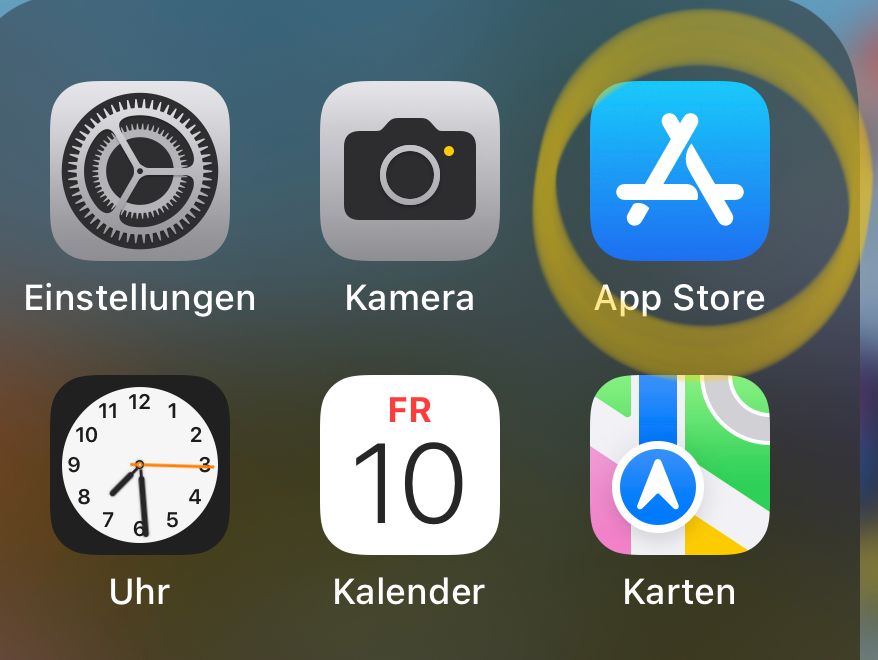Viewport: 878px width, 660px height.
Task: Open the Einstellungen app
Action: [140, 171]
